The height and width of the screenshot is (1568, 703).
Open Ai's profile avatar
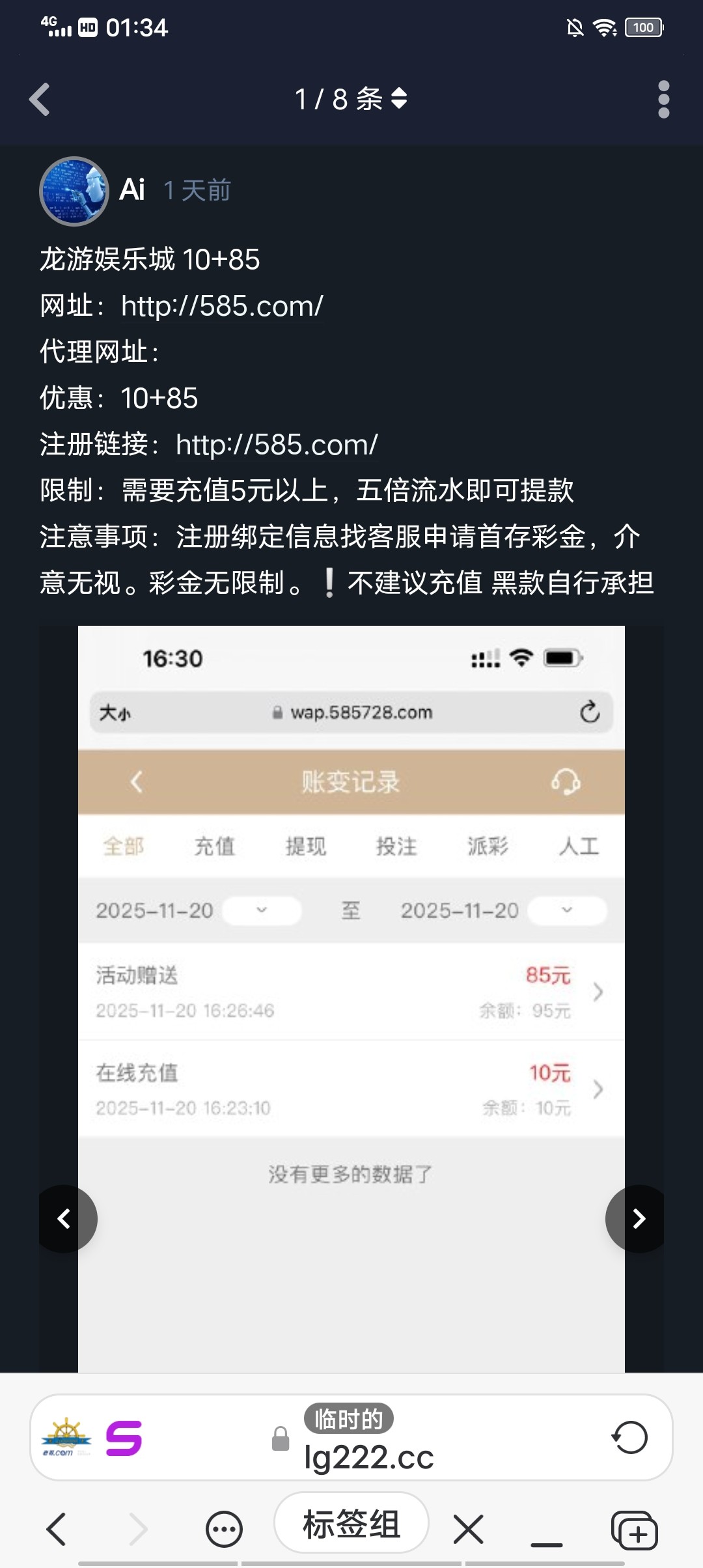(74, 191)
